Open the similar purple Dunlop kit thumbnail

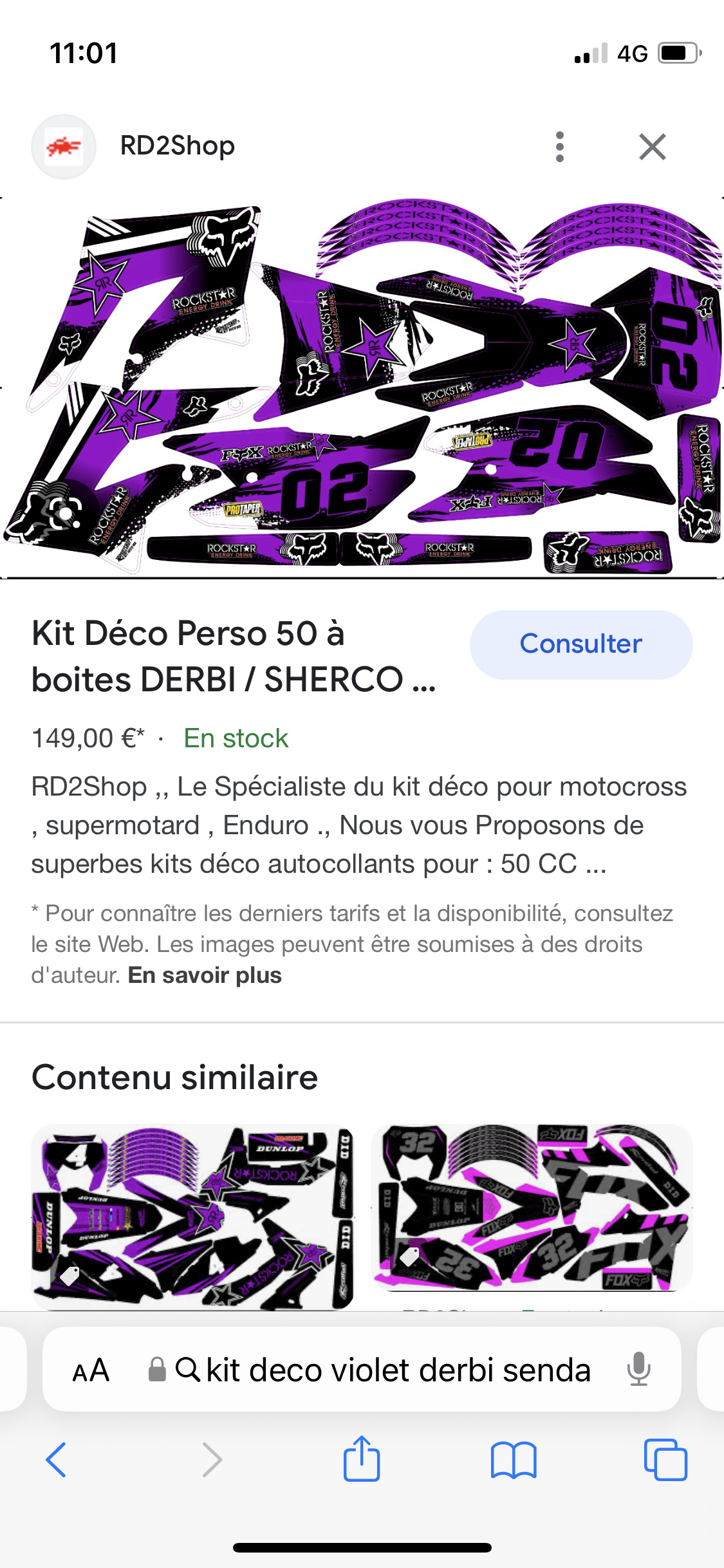coord(192,1217)
